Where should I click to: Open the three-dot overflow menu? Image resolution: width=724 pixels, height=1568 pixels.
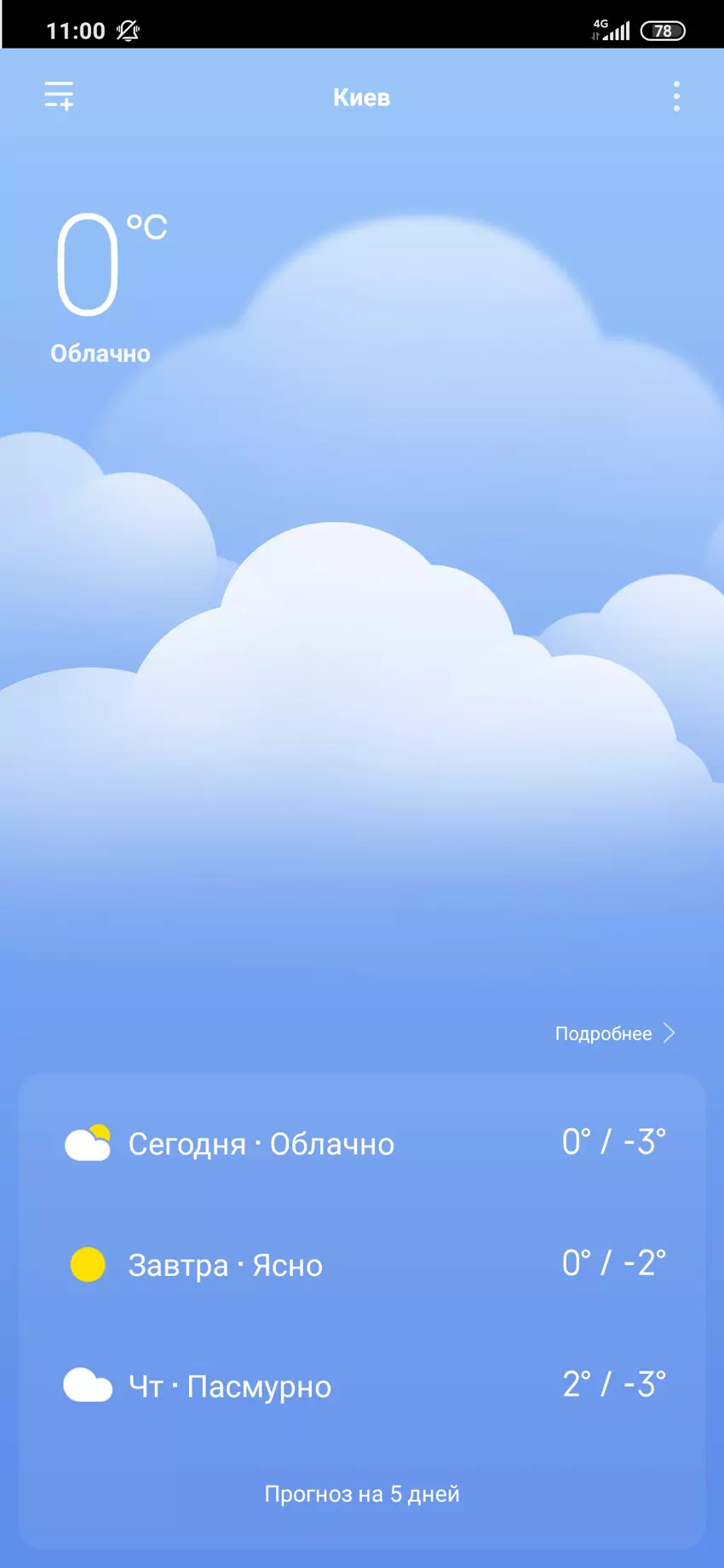point(676,97)
